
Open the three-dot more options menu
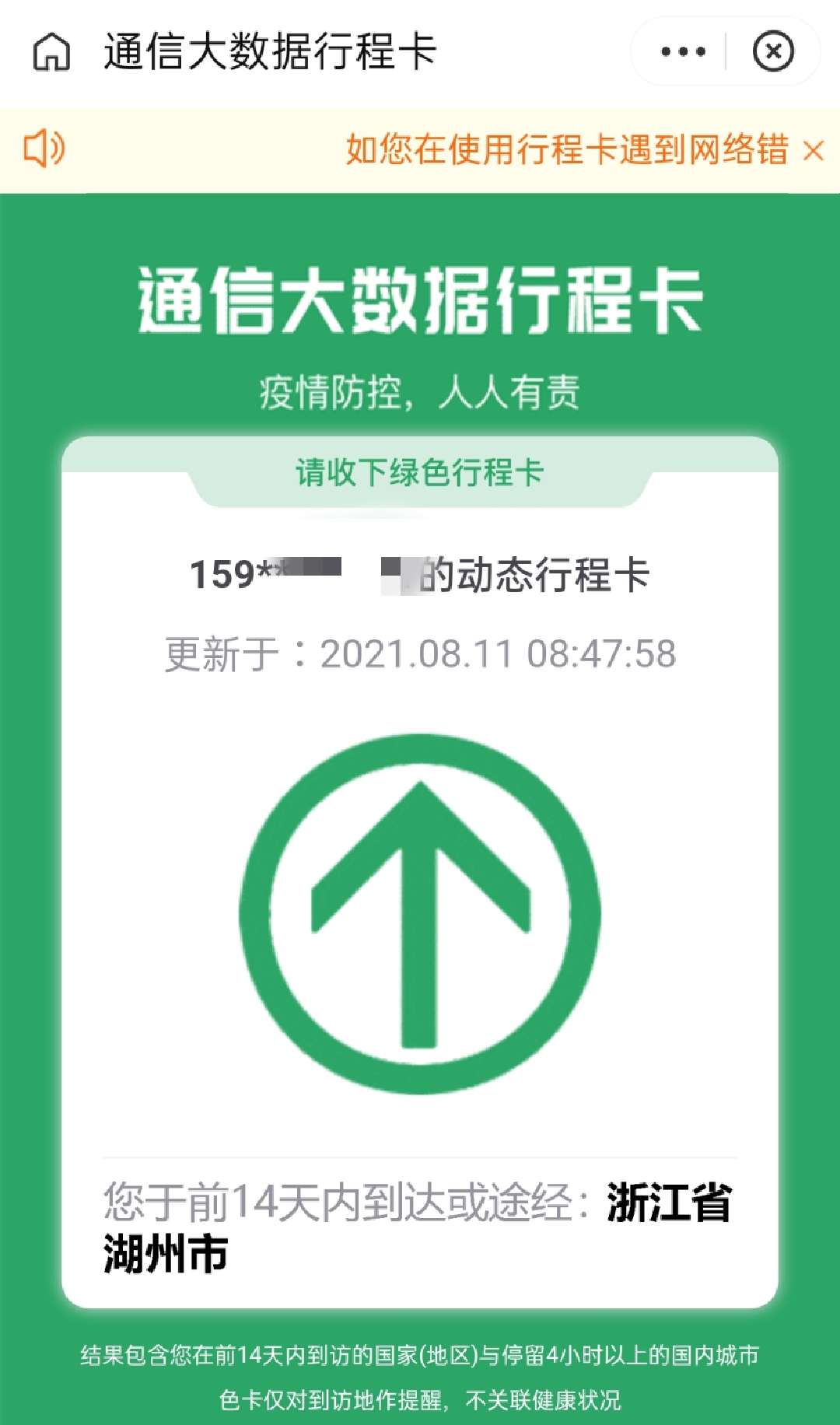coord(682,52)
